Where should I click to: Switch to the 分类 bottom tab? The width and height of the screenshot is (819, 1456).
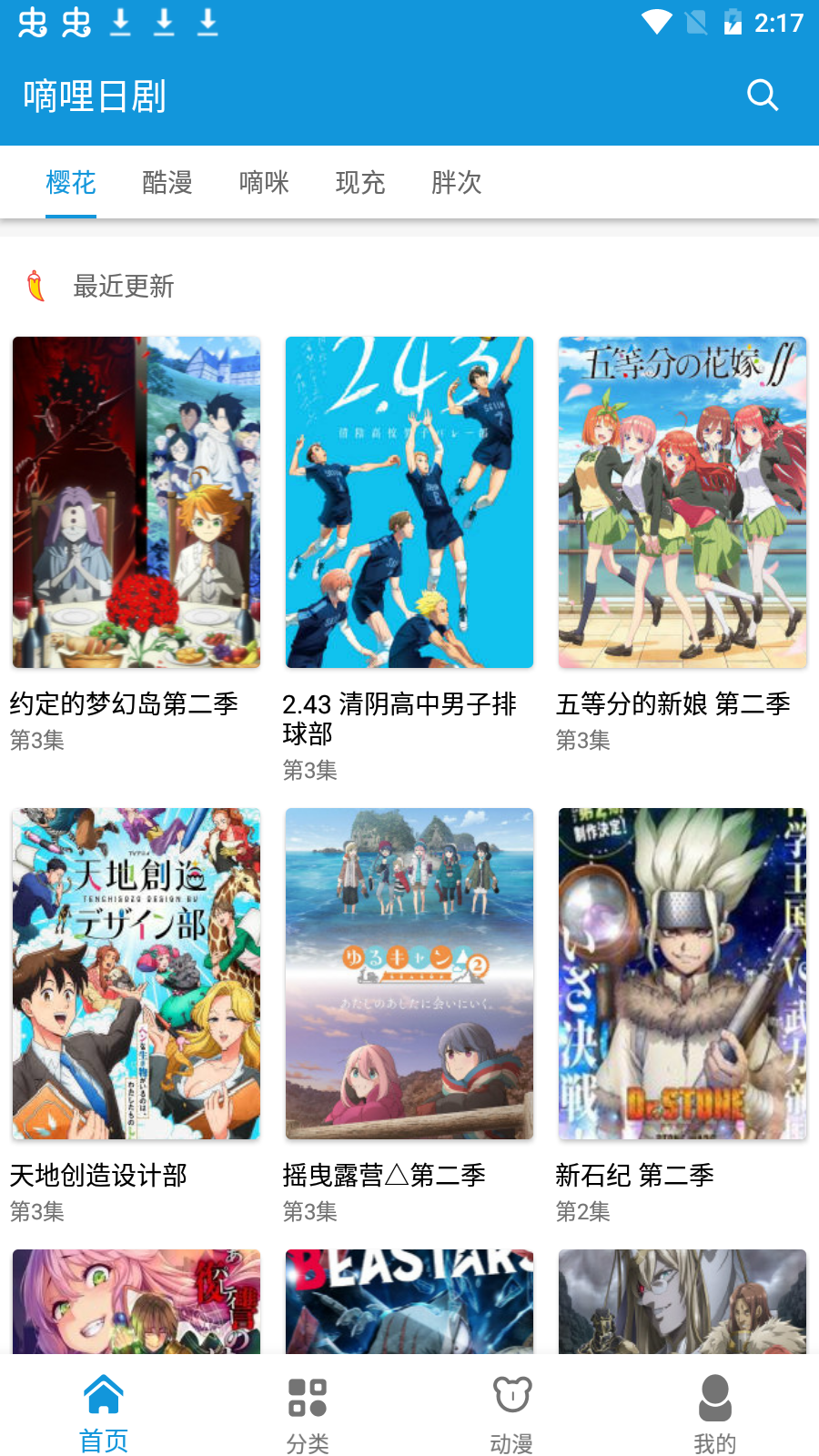308,1412
